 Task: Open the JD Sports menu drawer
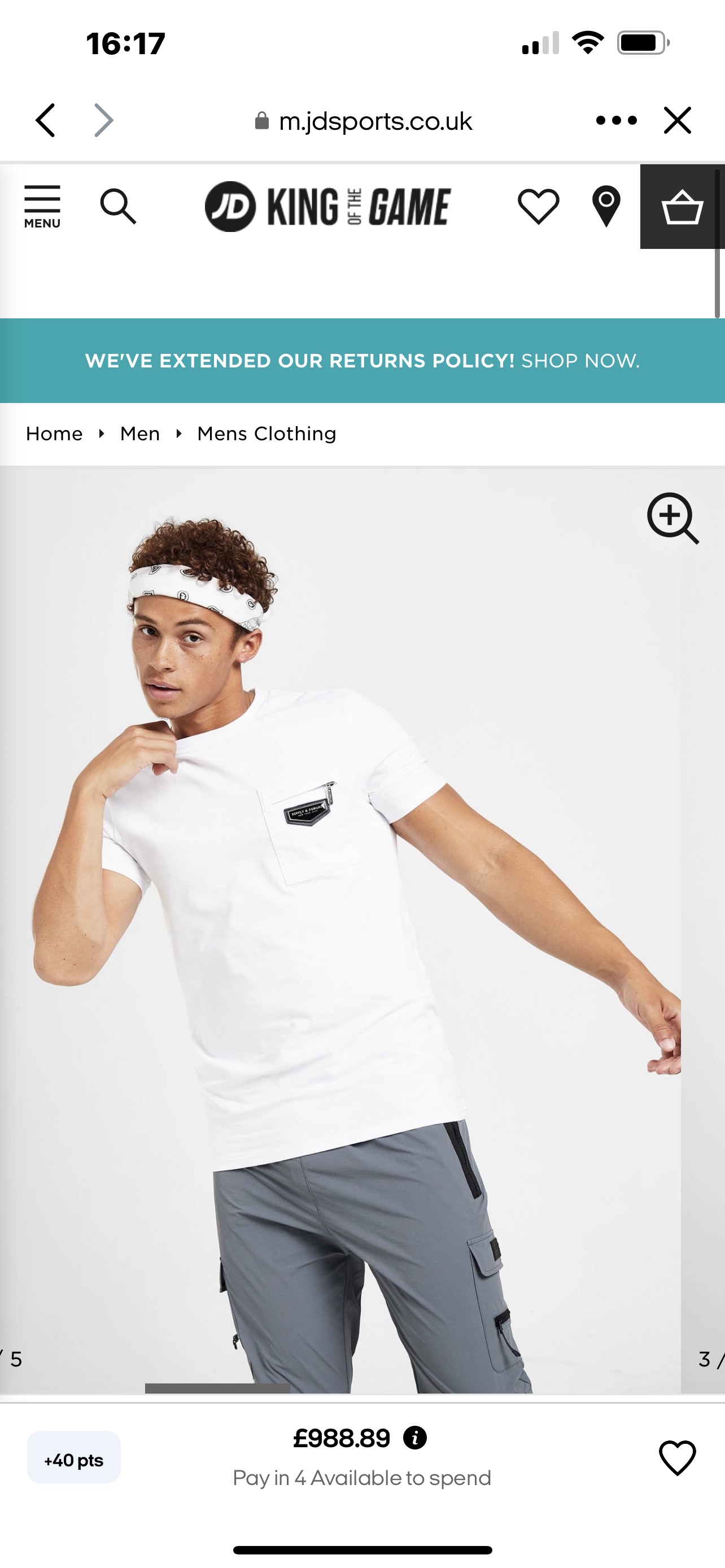pyautogui.click(x=42, y=207)
